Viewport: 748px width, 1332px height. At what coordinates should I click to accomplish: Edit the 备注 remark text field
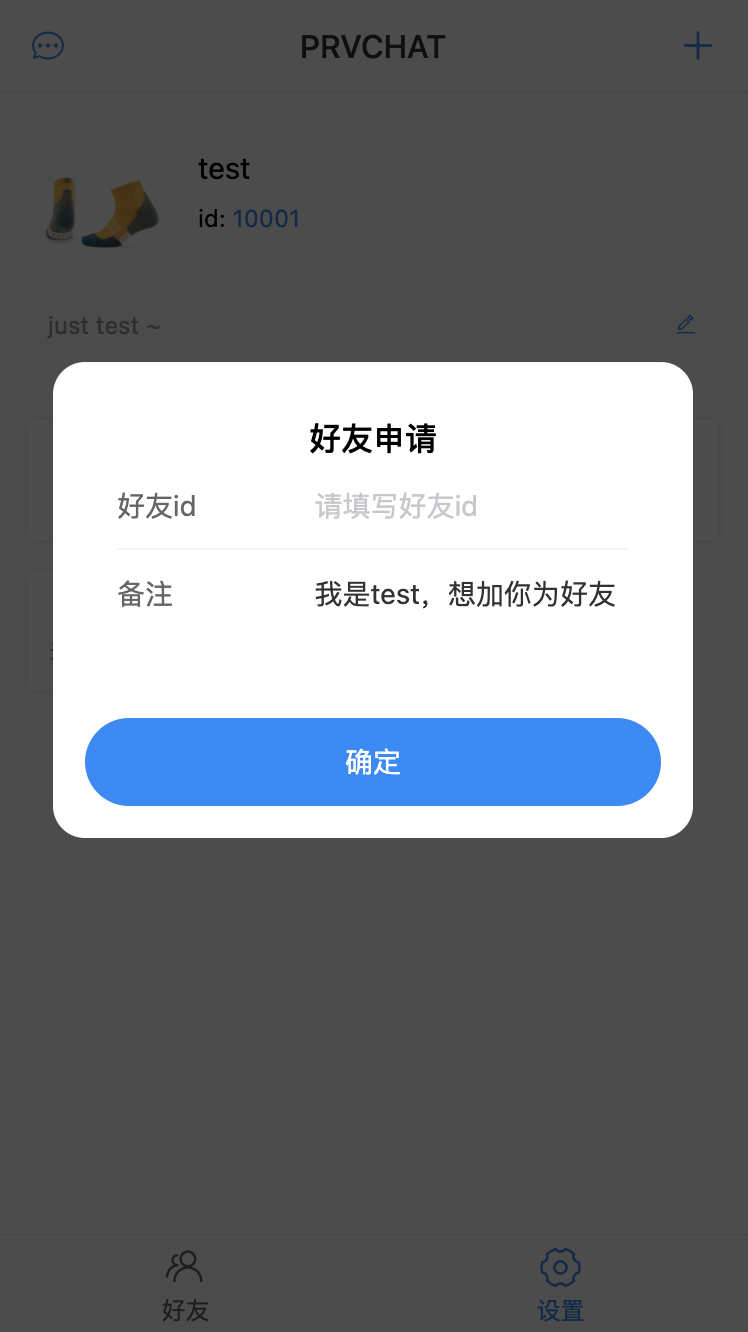click(x=466, y=595)
